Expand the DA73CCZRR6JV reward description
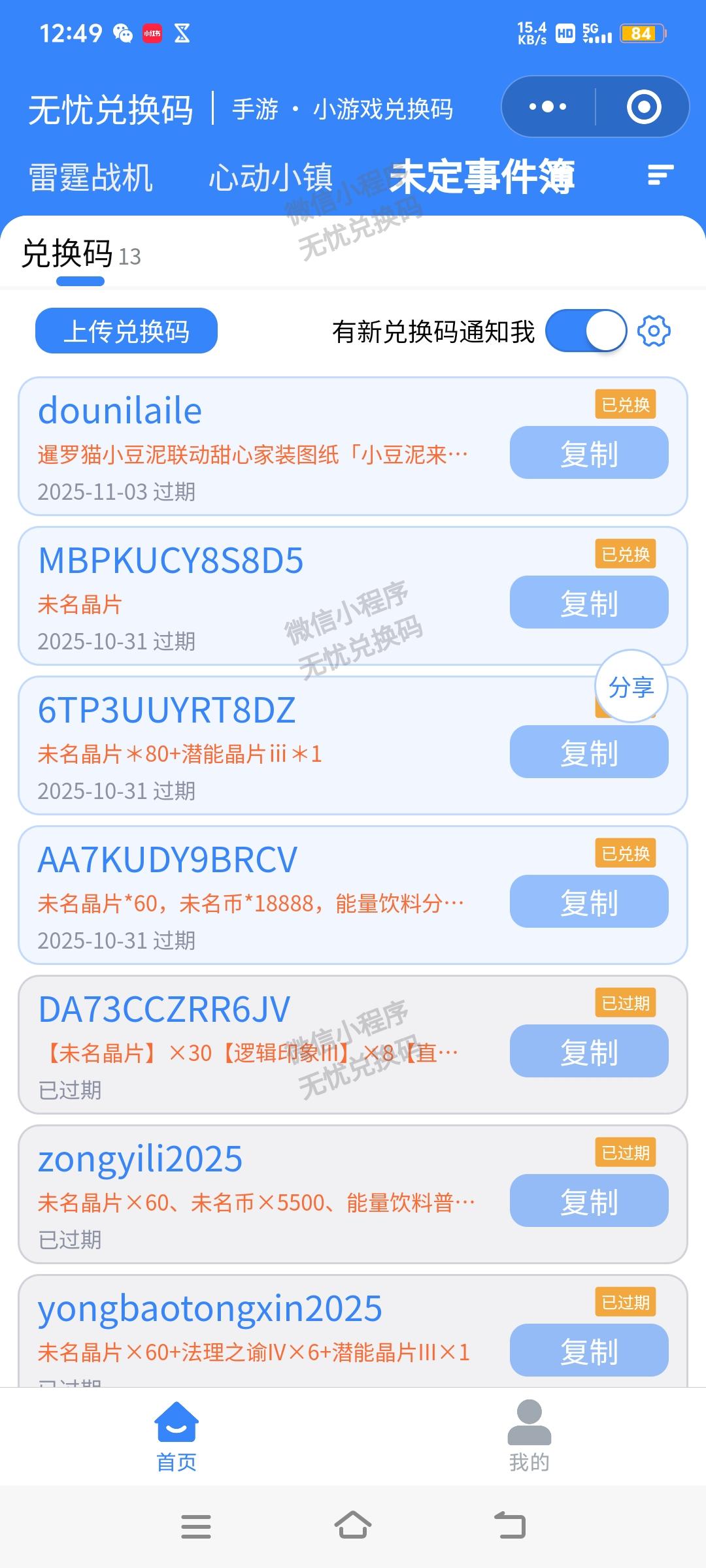 click(x=248, y=1051)
